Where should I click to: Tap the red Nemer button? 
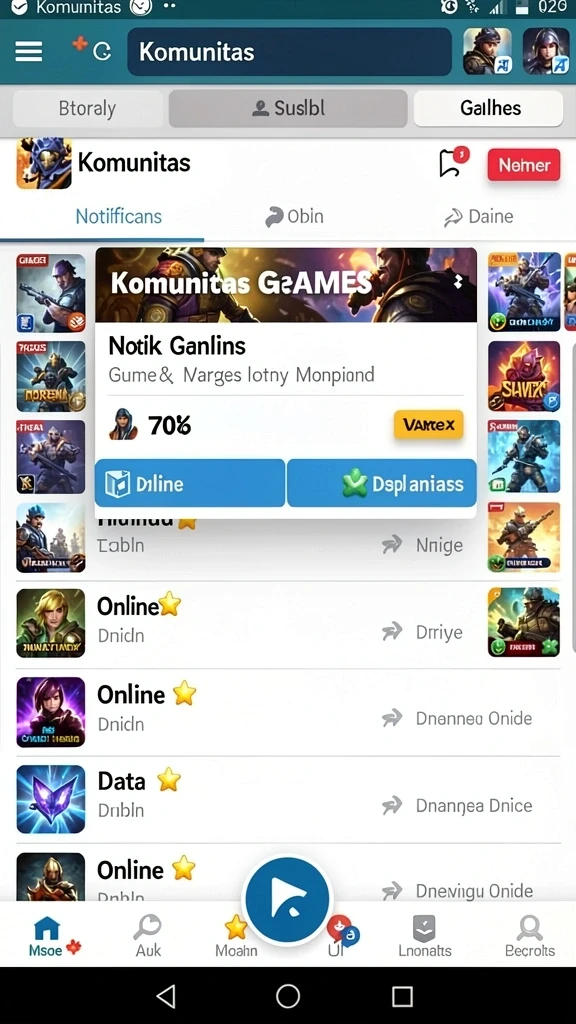(524, 165)
